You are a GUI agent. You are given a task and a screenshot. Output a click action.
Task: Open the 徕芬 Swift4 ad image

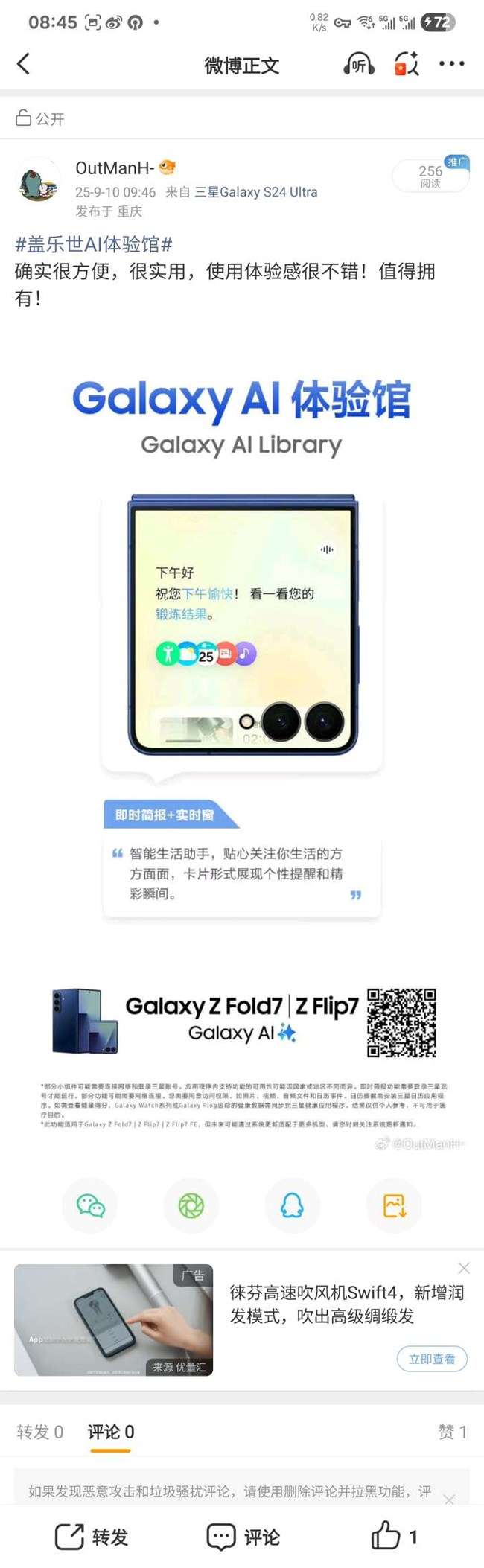(113, 1319)
